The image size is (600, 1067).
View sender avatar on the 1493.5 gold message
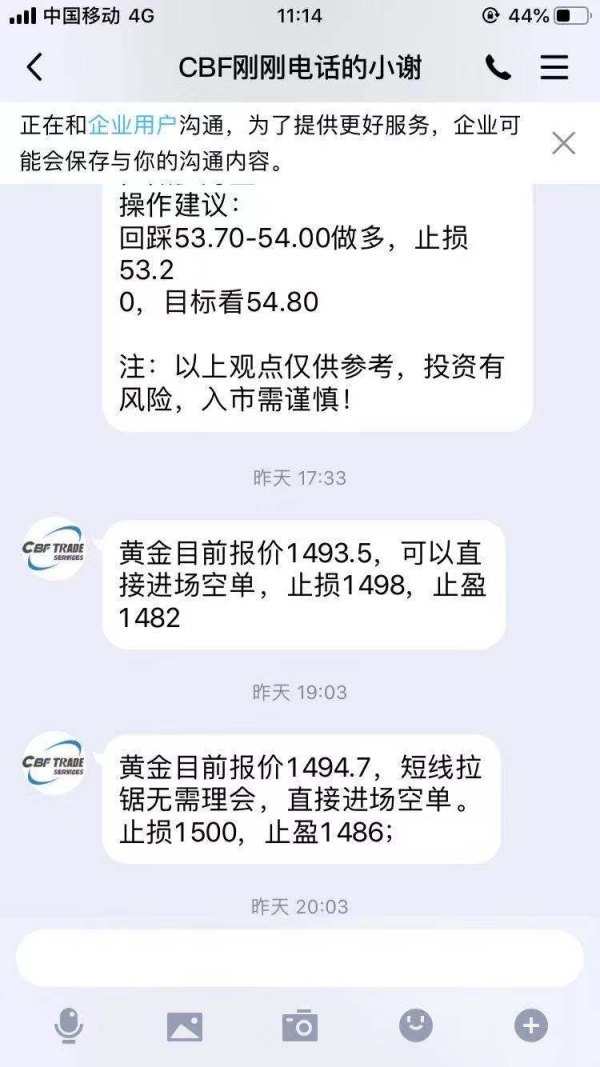coord(54,549)
